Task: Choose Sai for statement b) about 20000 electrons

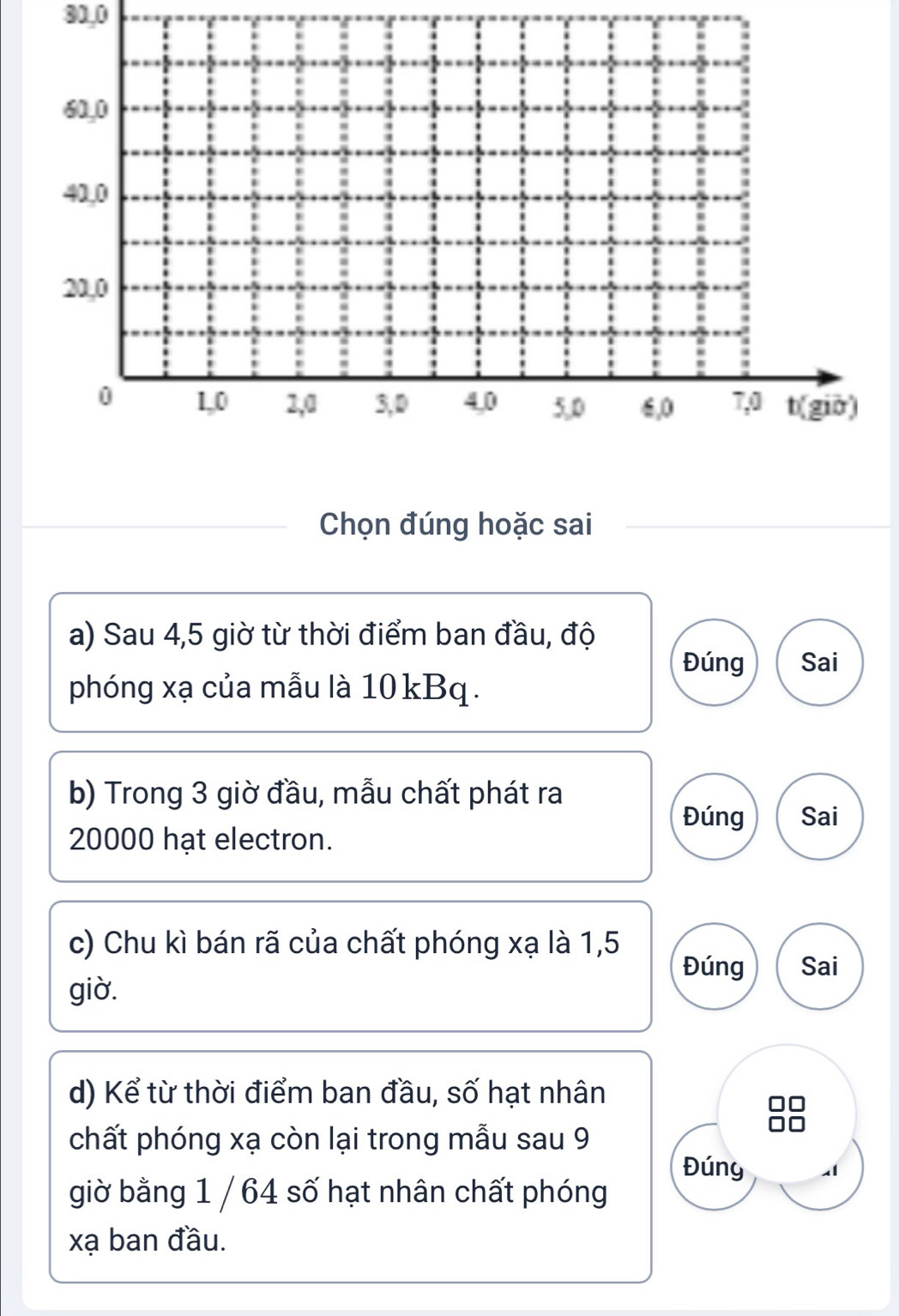Action: (819, 817)
